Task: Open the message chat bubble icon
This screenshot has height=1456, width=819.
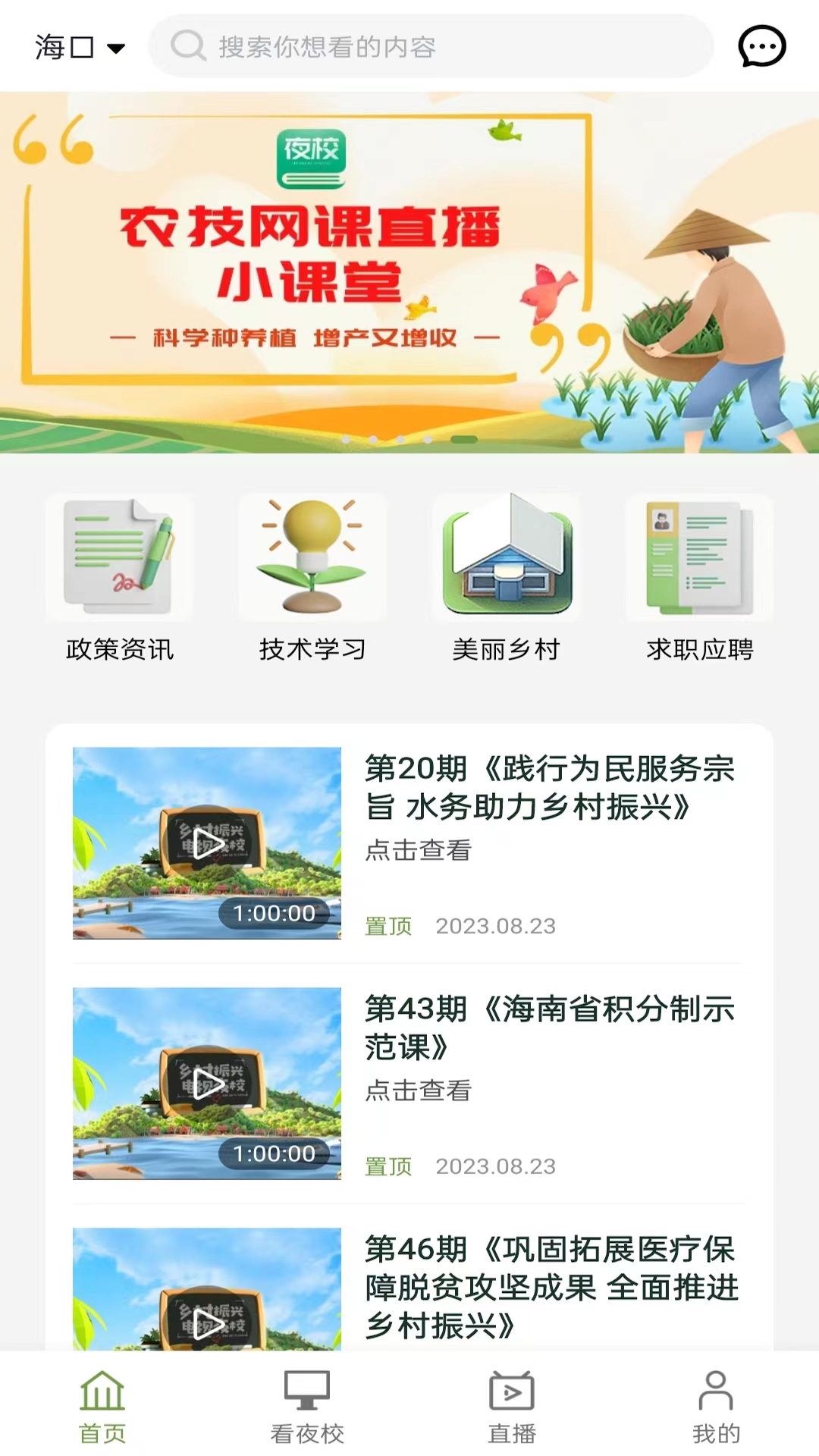Action: click(x=761, y=47)
